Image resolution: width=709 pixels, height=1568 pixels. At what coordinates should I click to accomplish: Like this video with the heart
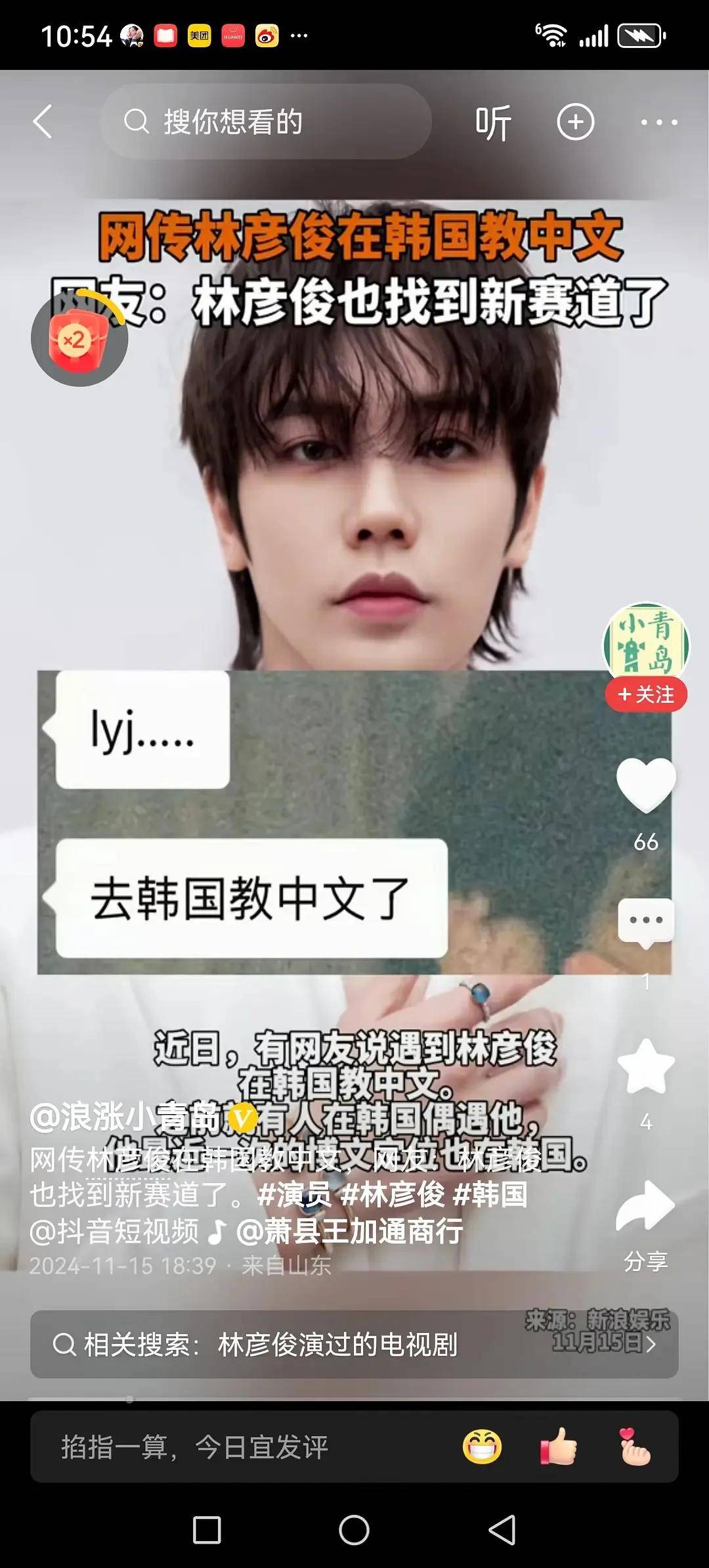[646, 784]
